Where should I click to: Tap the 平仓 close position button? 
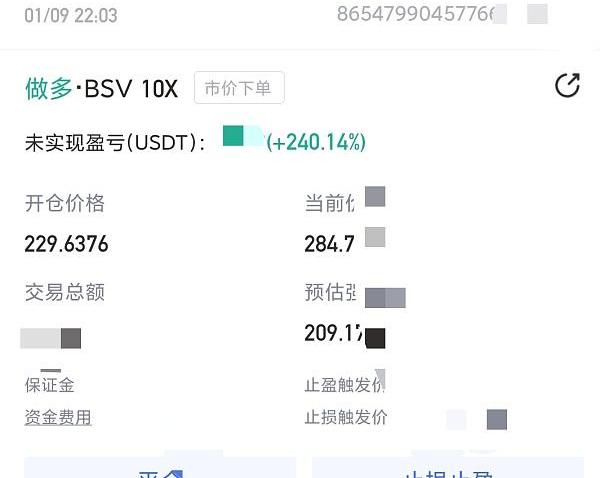160,469
